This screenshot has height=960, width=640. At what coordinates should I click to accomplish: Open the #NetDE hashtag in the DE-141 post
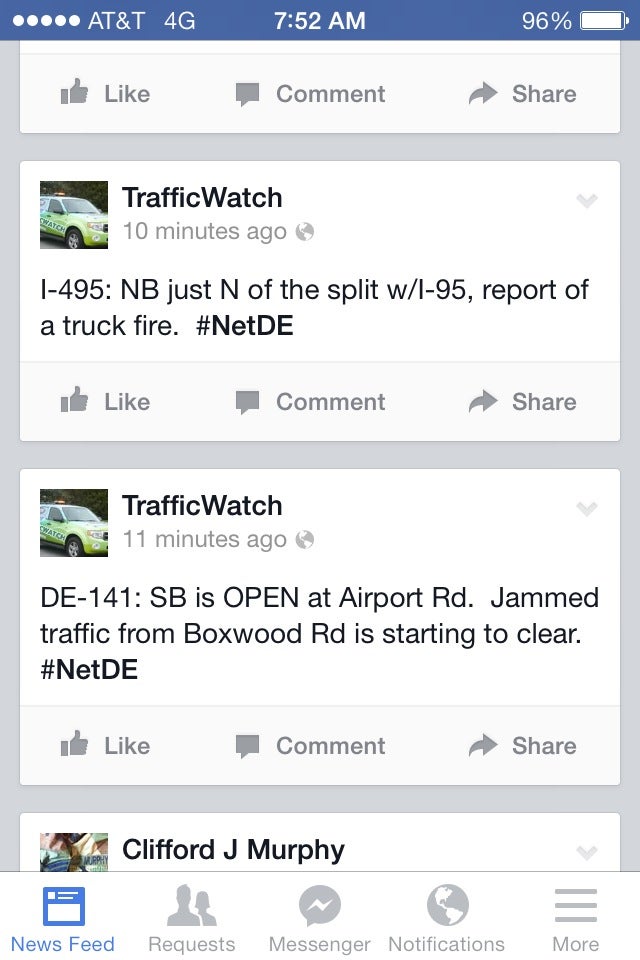[89, 670]
